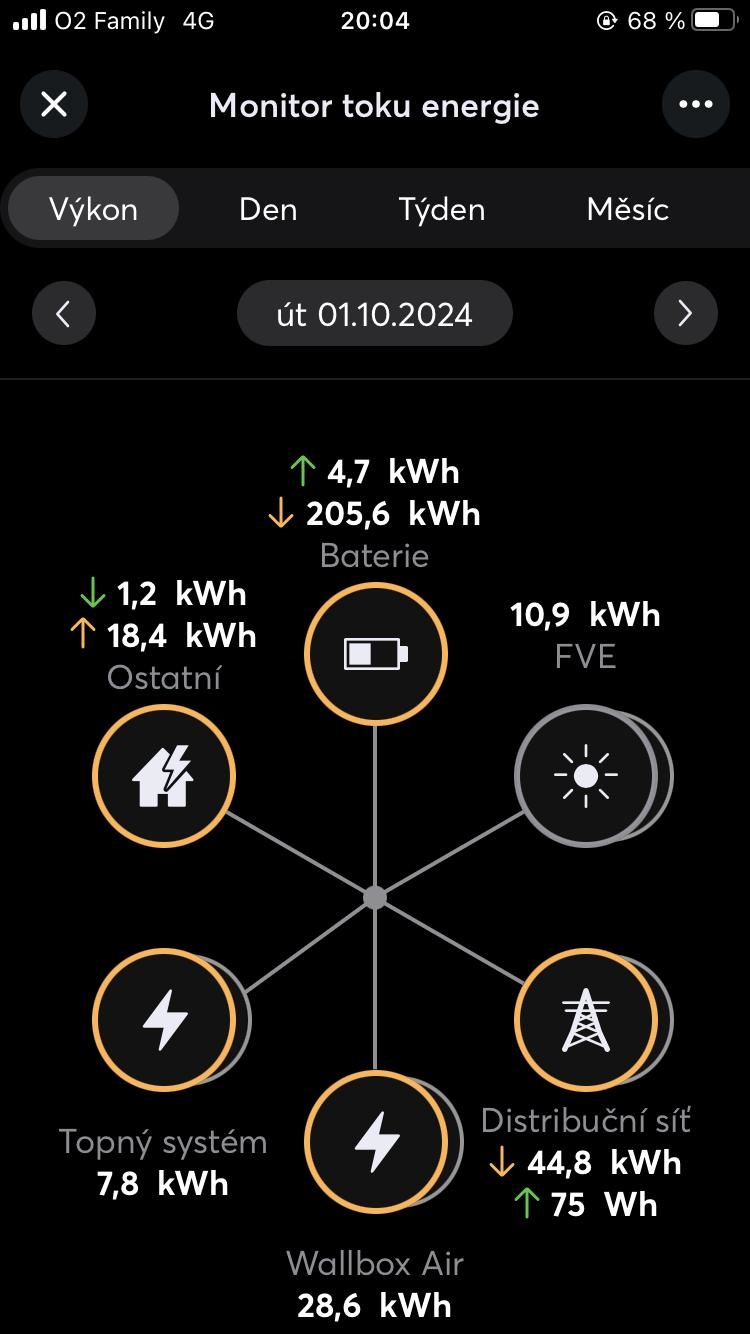The image size is (750, 1334).
Task: Open the date picker út 01.10.2024
Action: tap(375, 314)
